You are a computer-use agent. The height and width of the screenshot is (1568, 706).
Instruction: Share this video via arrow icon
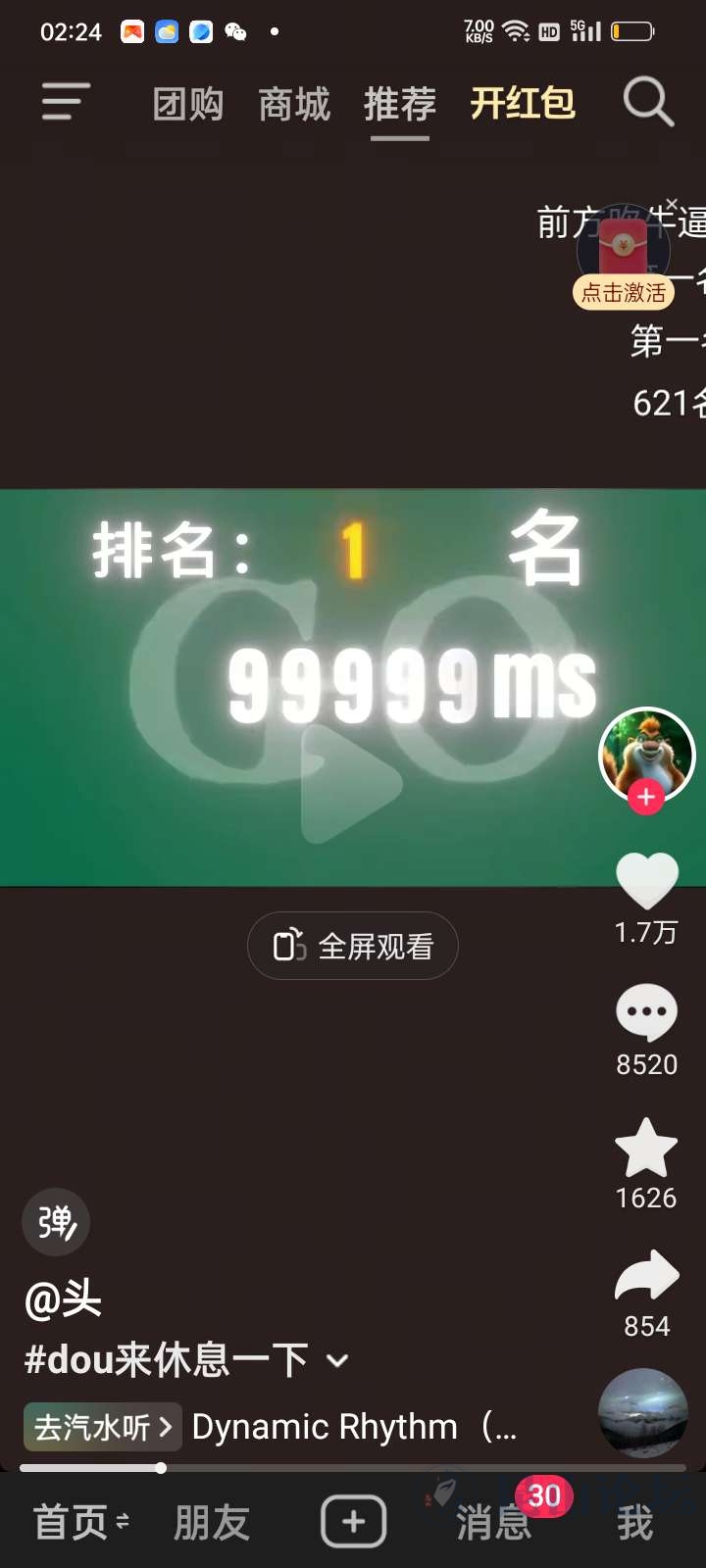[646, 1277]
